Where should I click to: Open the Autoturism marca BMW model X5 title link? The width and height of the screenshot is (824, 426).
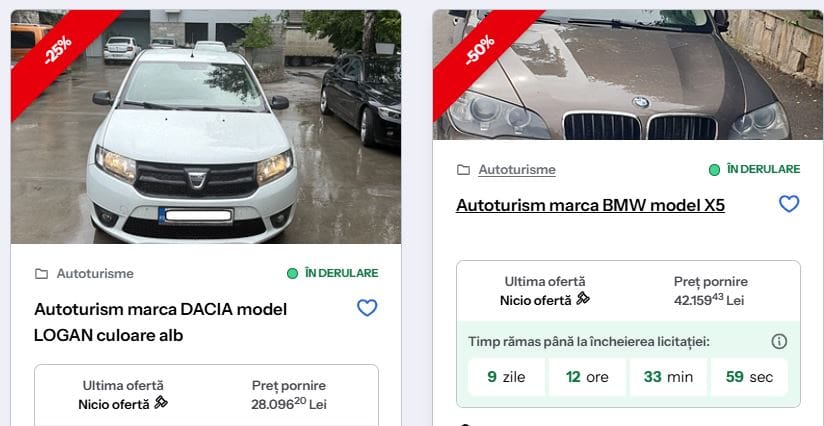590,205
